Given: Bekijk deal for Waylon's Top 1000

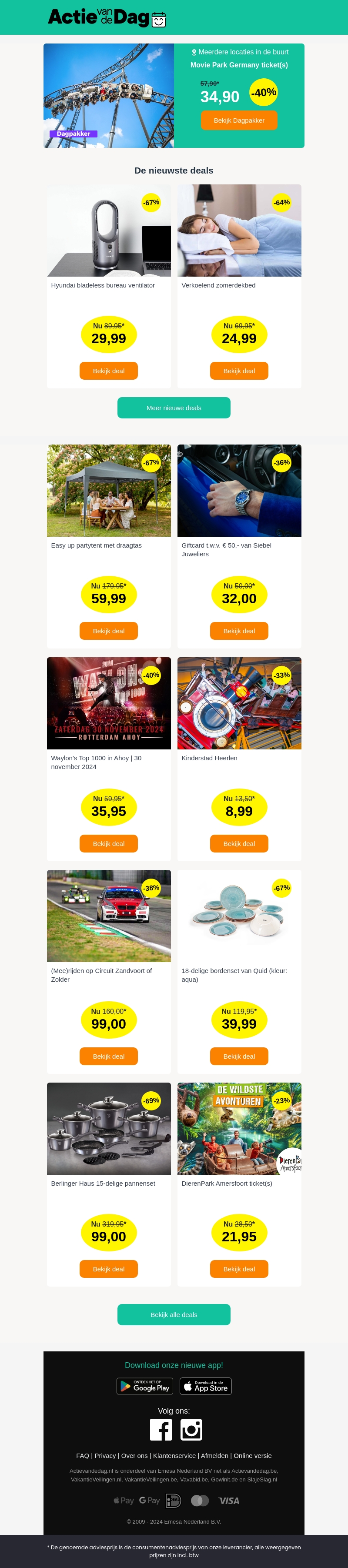Looking at the screenshot, I should tap(109, 844).
